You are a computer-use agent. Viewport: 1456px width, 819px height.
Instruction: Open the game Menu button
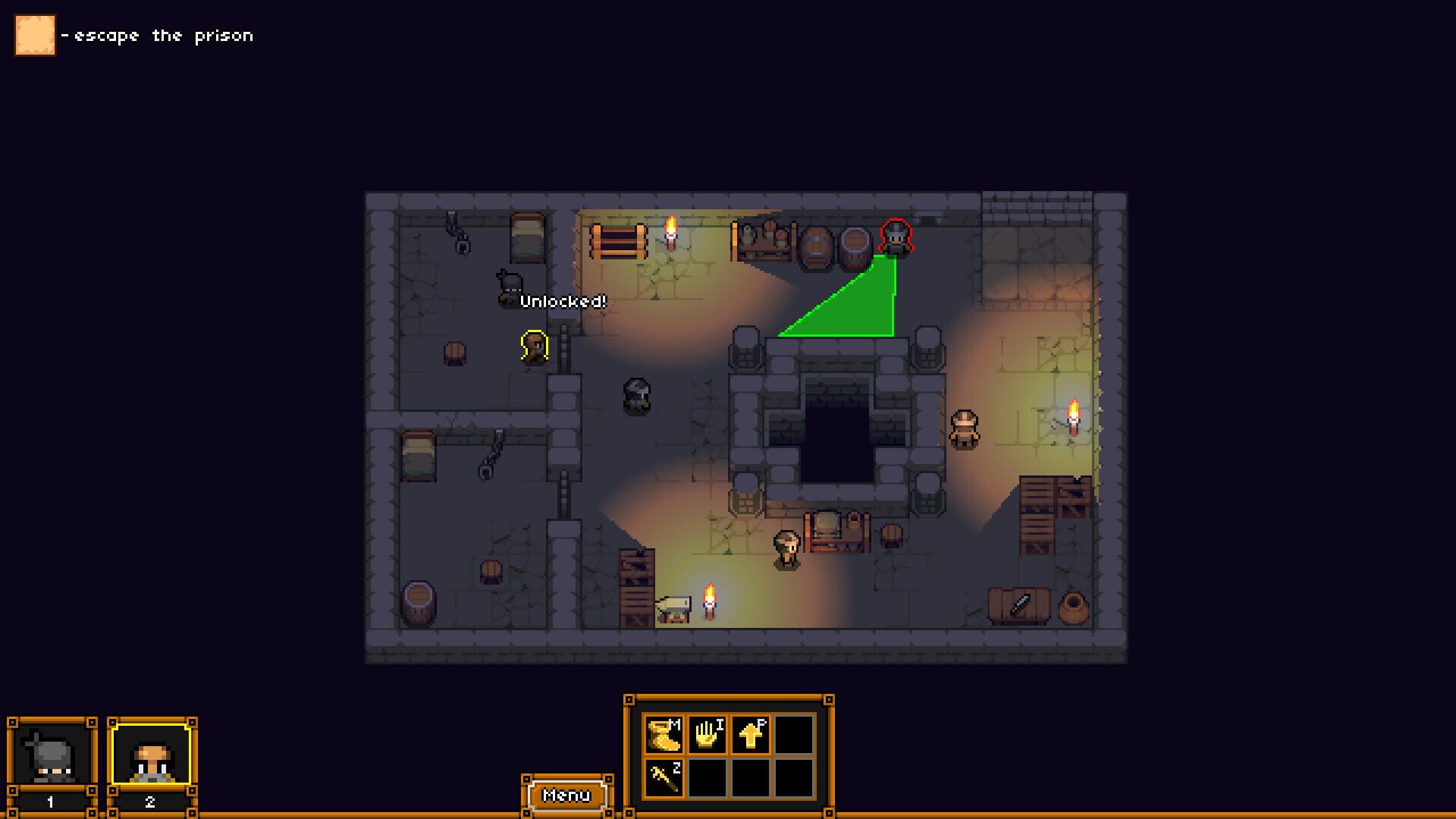point(566,795)
